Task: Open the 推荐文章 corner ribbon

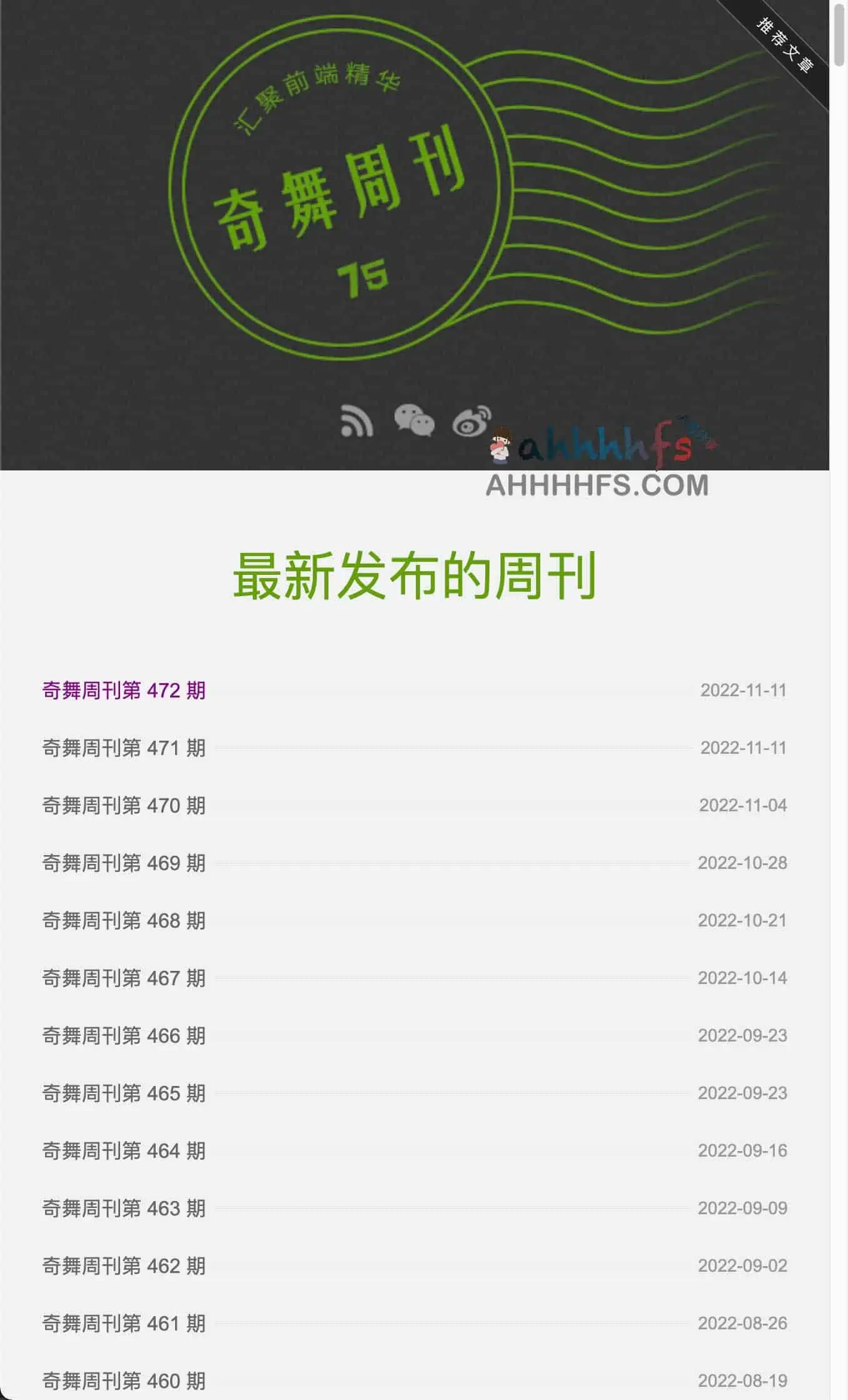Action: click(785, 45)
